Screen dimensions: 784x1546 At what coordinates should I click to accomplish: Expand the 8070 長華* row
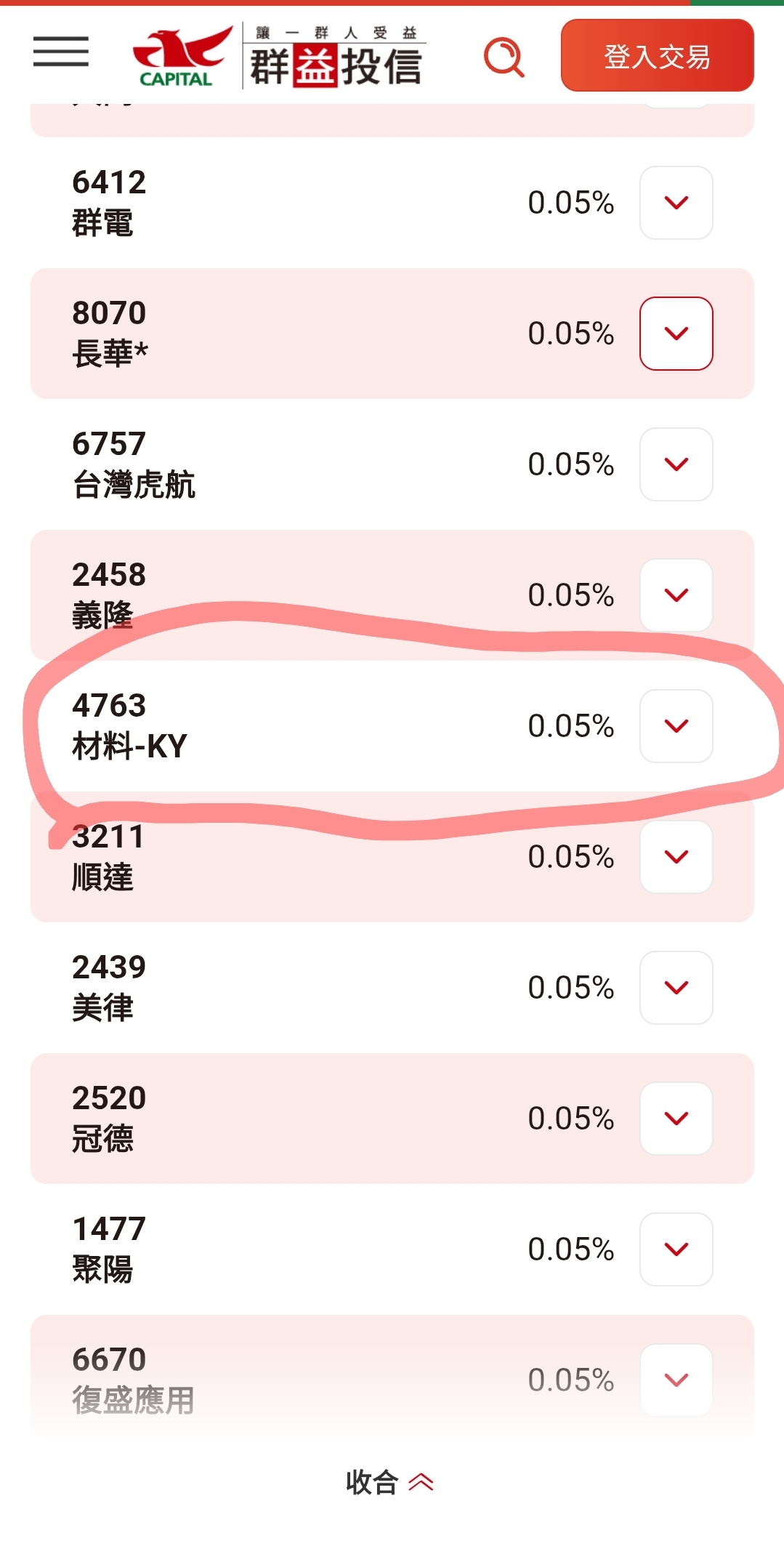[676, 334]
